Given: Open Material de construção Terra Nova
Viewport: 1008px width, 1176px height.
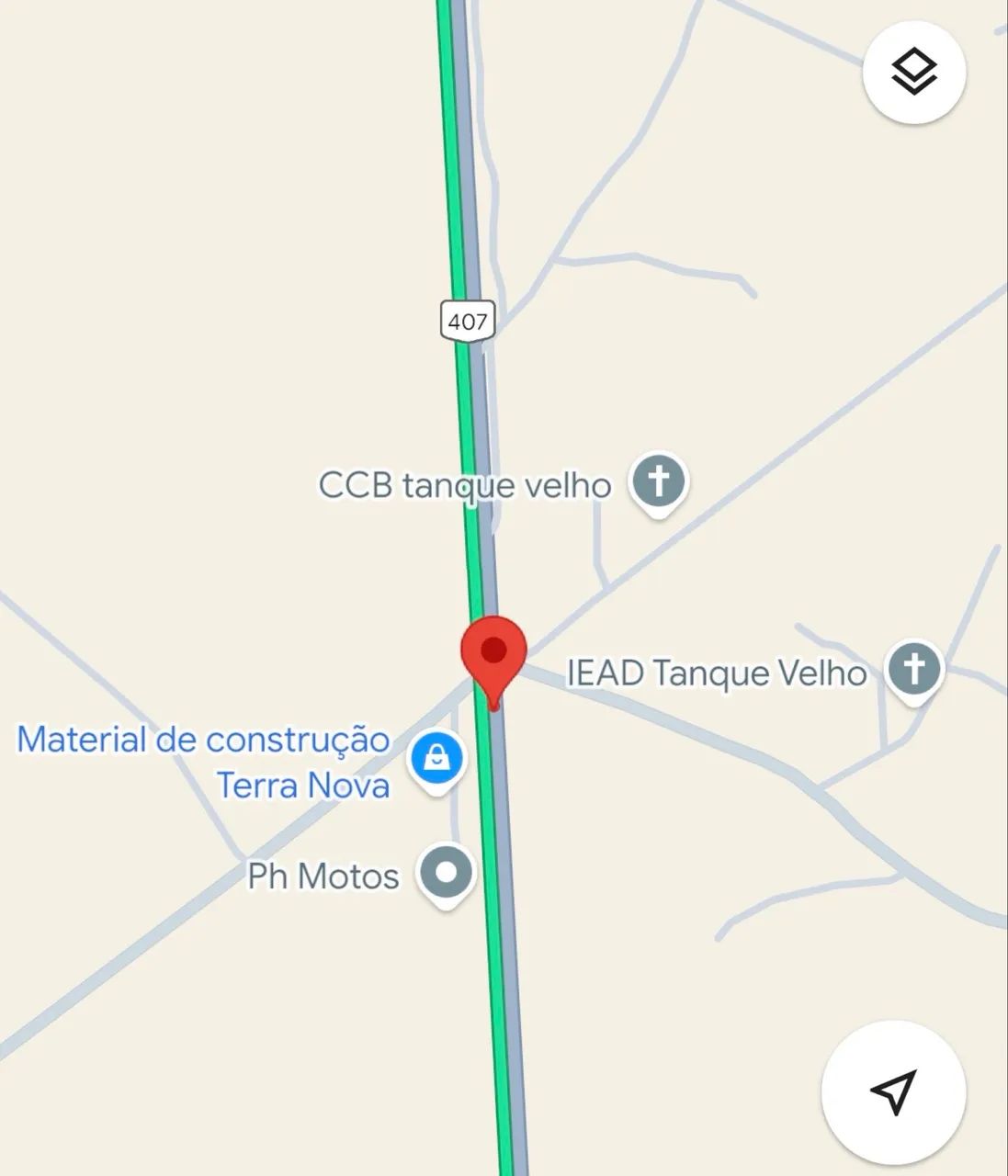Looking at the screenshot, I should pos(437,758).
